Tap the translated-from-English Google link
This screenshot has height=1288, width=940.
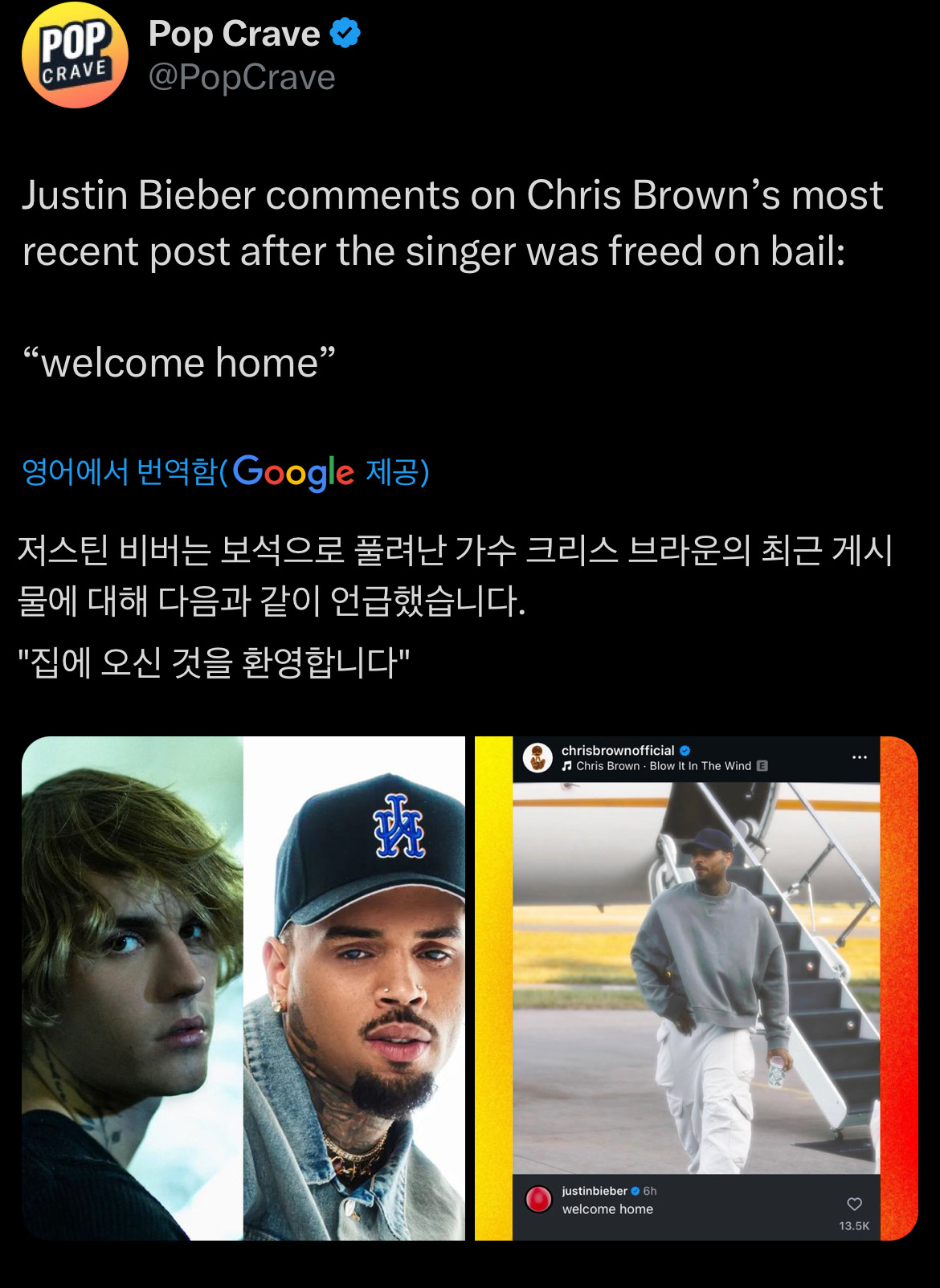click(x=226, y=471)
